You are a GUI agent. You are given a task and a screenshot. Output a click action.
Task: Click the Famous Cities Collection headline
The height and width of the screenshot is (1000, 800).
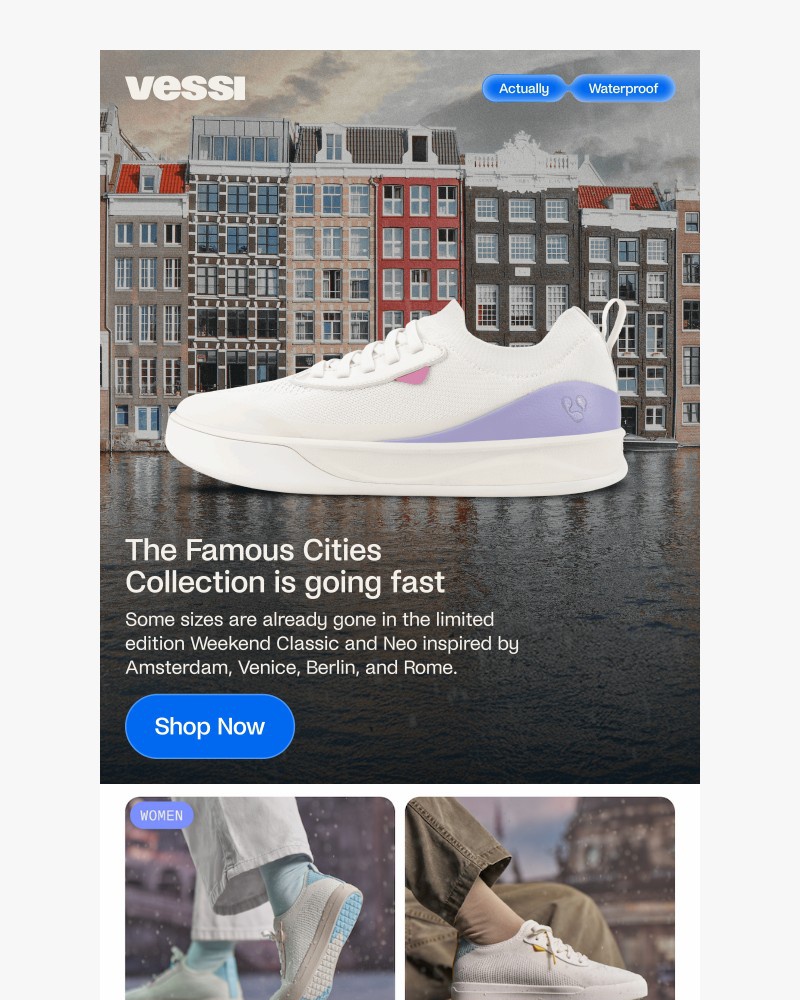coord(253,565)
